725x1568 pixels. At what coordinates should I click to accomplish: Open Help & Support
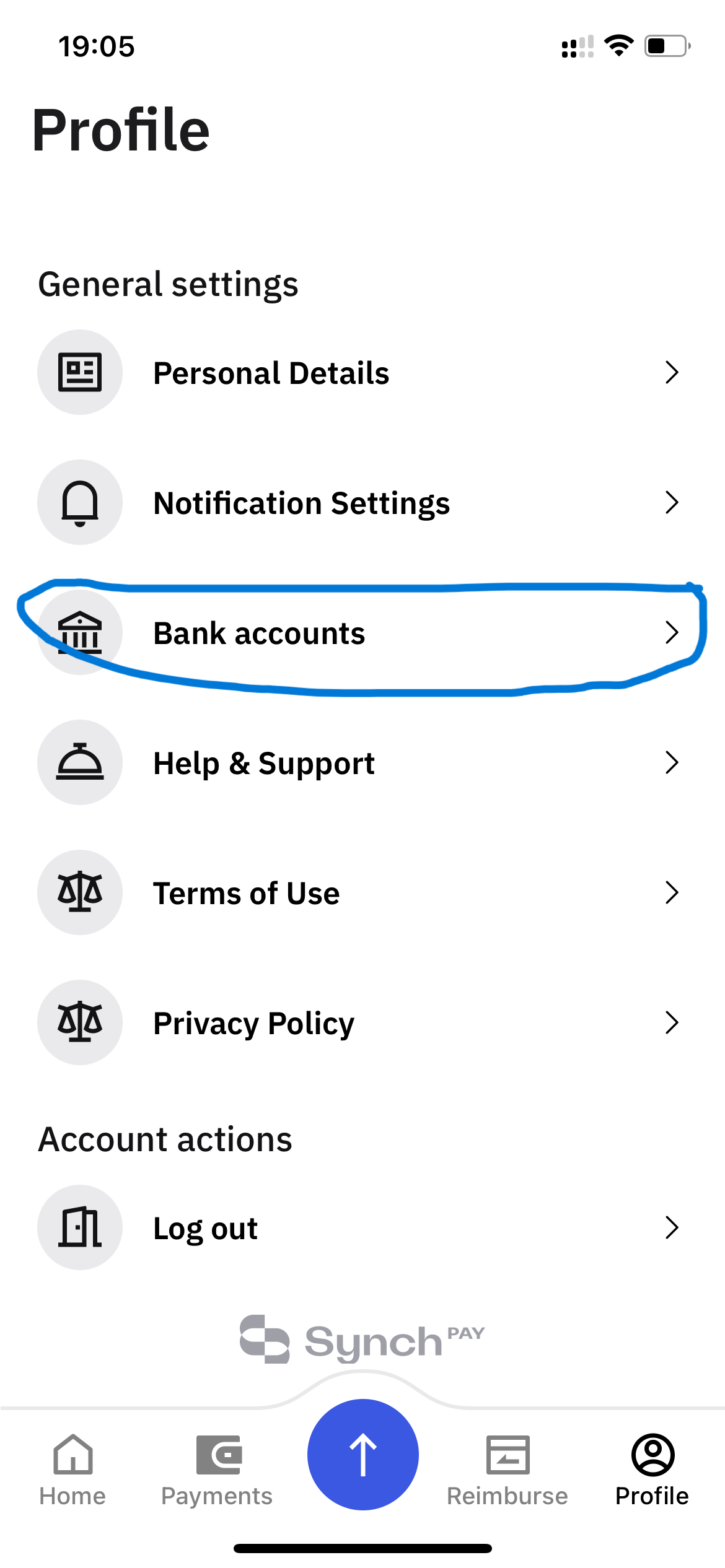coord(362,762)
